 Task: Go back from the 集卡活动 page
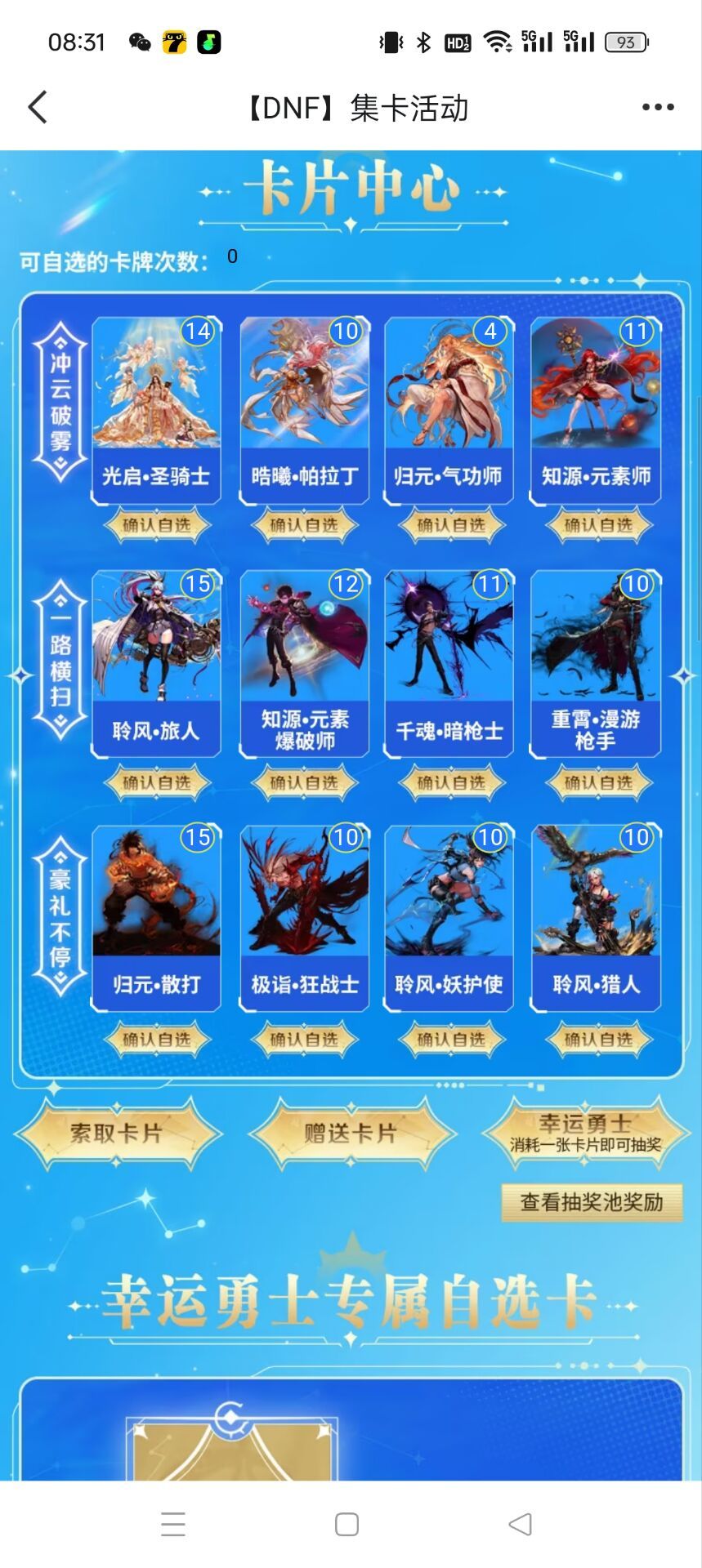(38, 107)
